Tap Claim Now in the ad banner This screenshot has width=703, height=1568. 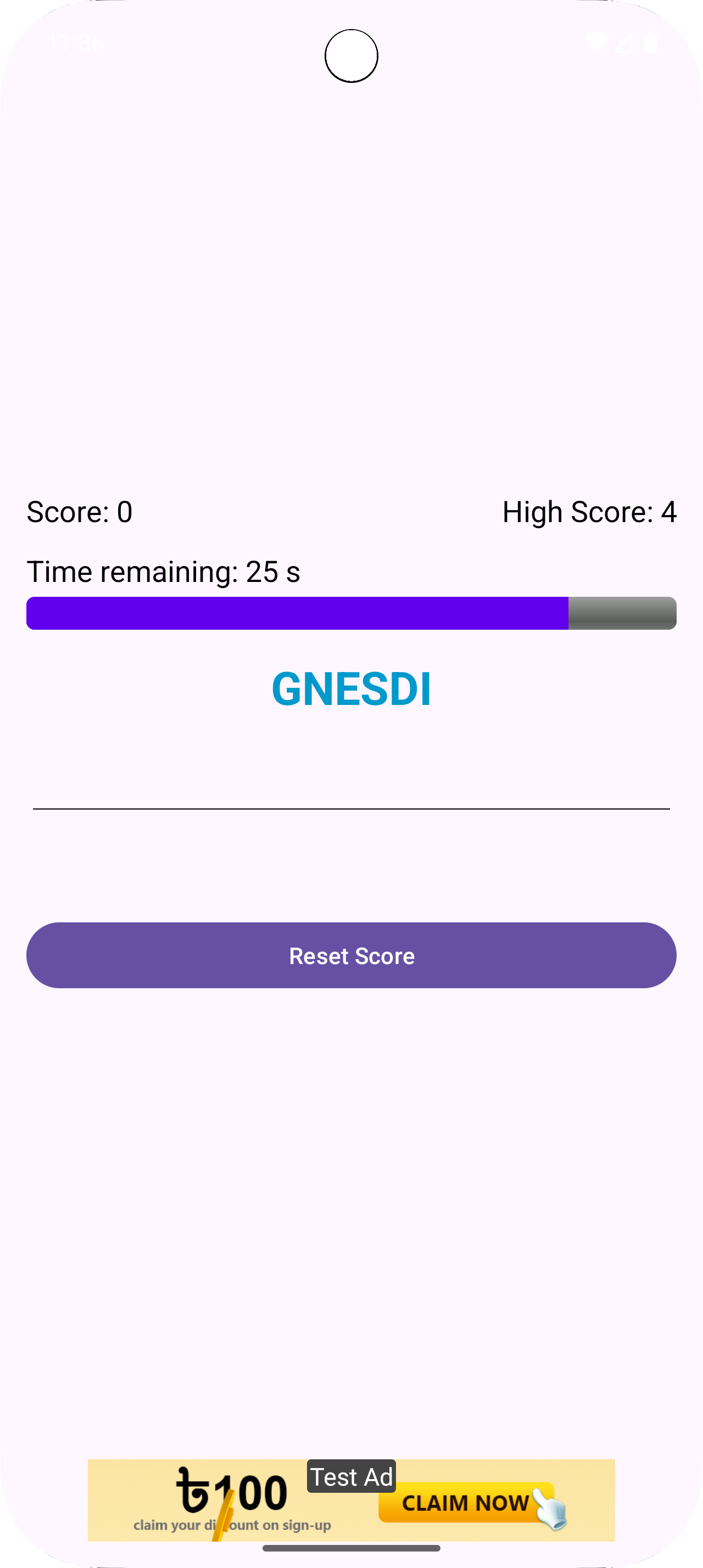(x=466, y=1503)
